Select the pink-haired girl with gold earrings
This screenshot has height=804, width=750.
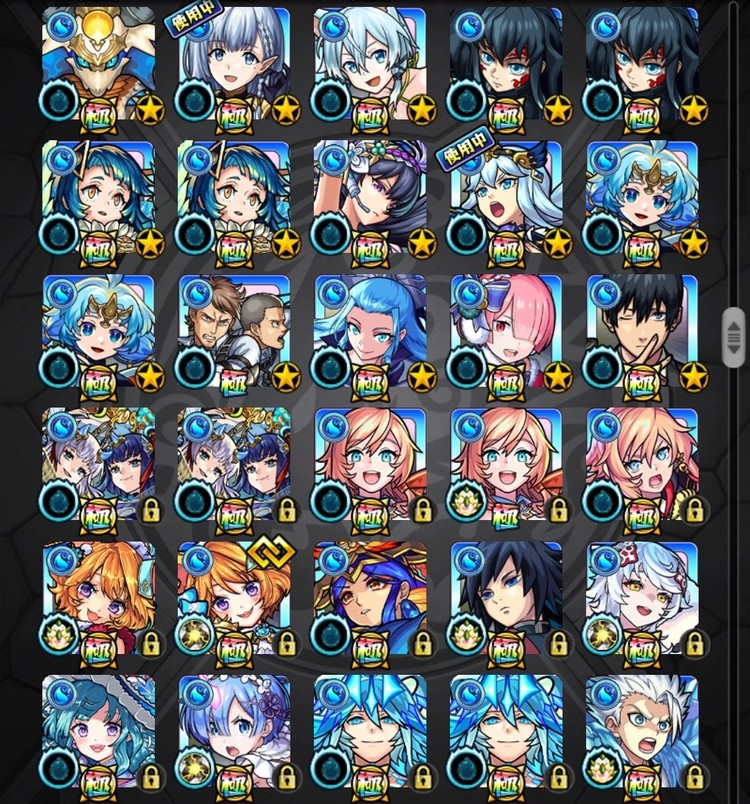(641, 464)
